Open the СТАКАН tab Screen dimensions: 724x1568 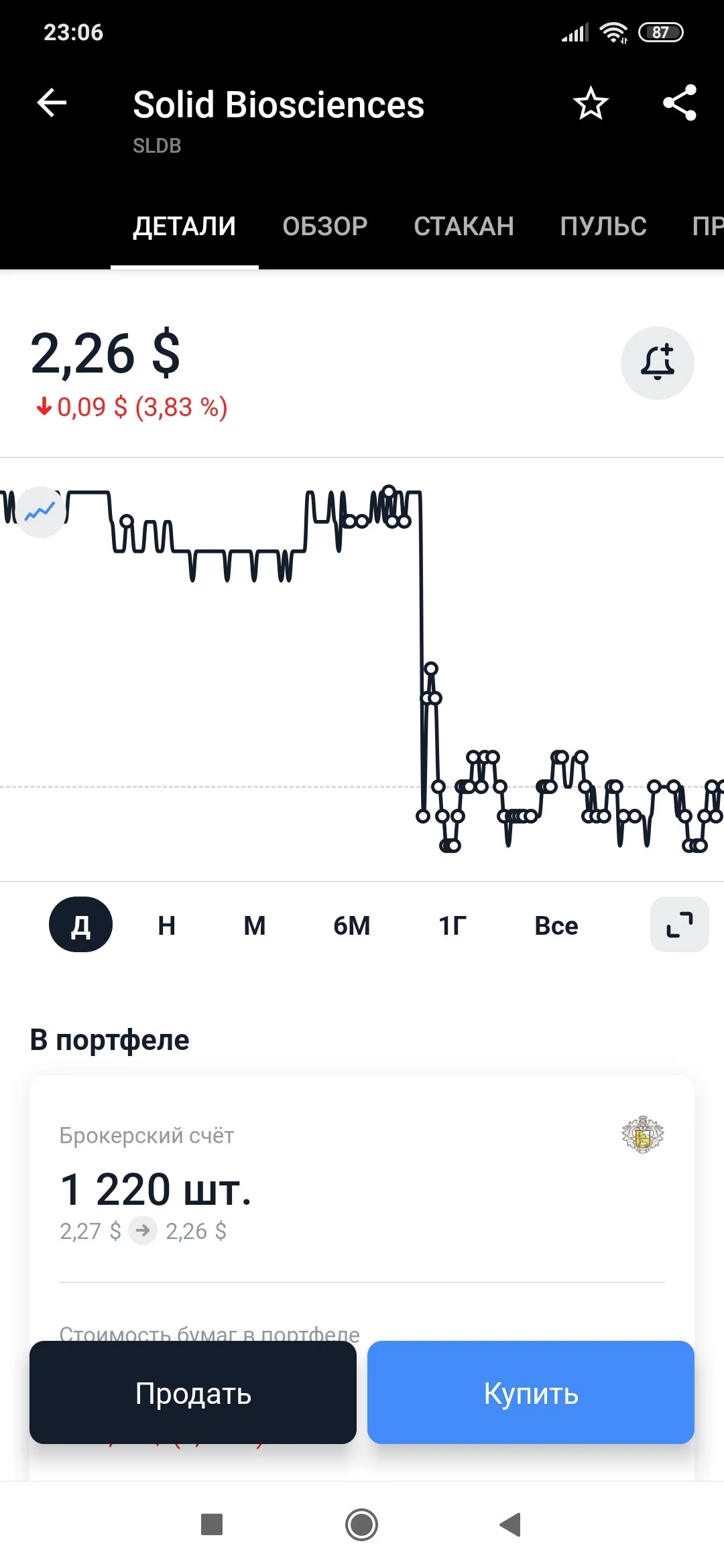click(x=464, y=226)
